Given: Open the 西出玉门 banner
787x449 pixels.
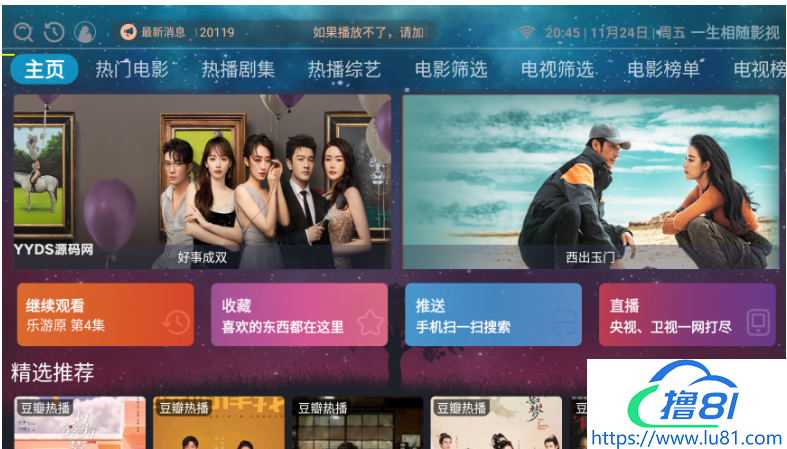Looking at the screenshot, I should [x=590, y=181].
